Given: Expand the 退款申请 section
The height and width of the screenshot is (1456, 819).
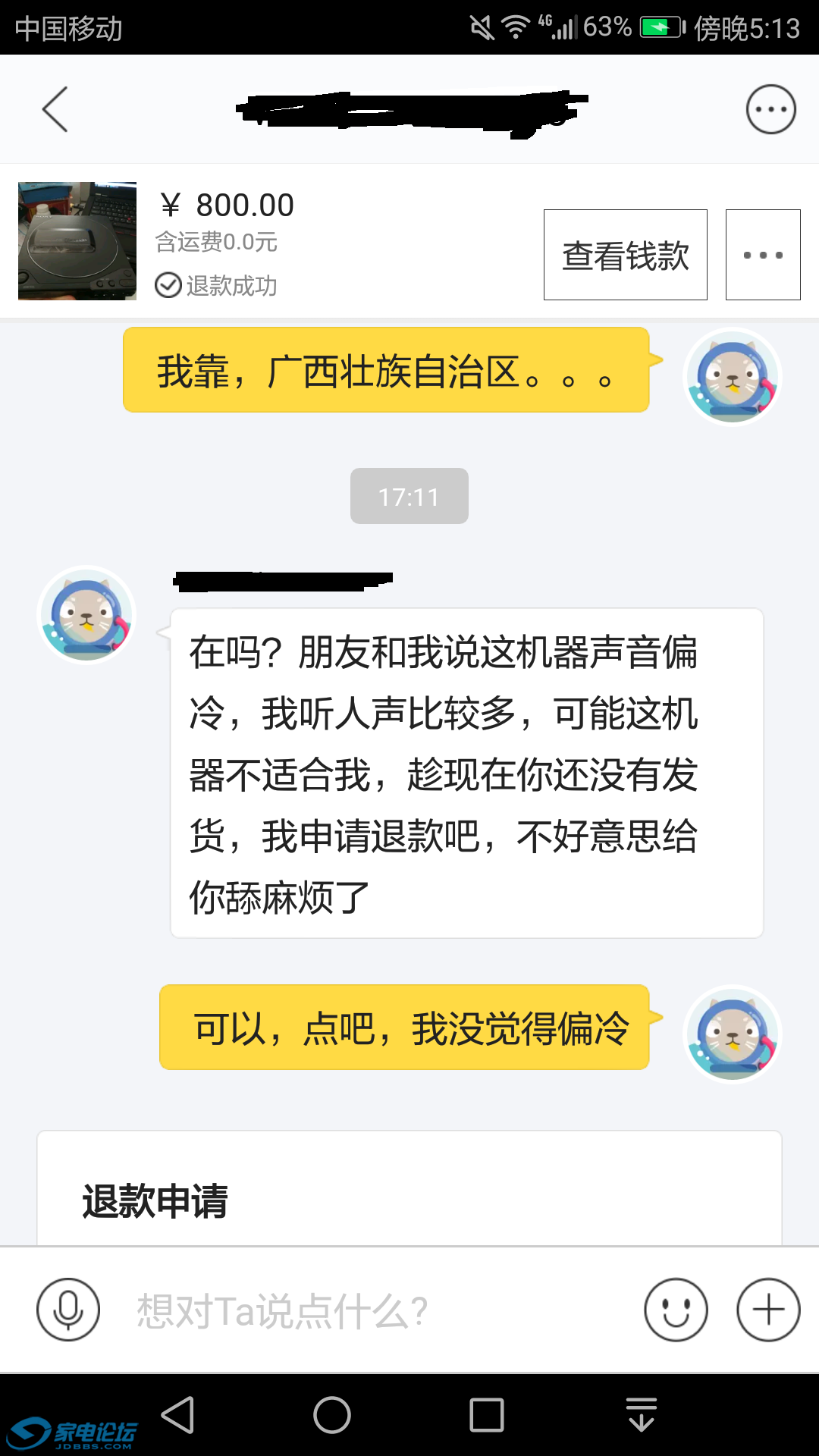Looking at the screenshot, I should point(409,1202).
